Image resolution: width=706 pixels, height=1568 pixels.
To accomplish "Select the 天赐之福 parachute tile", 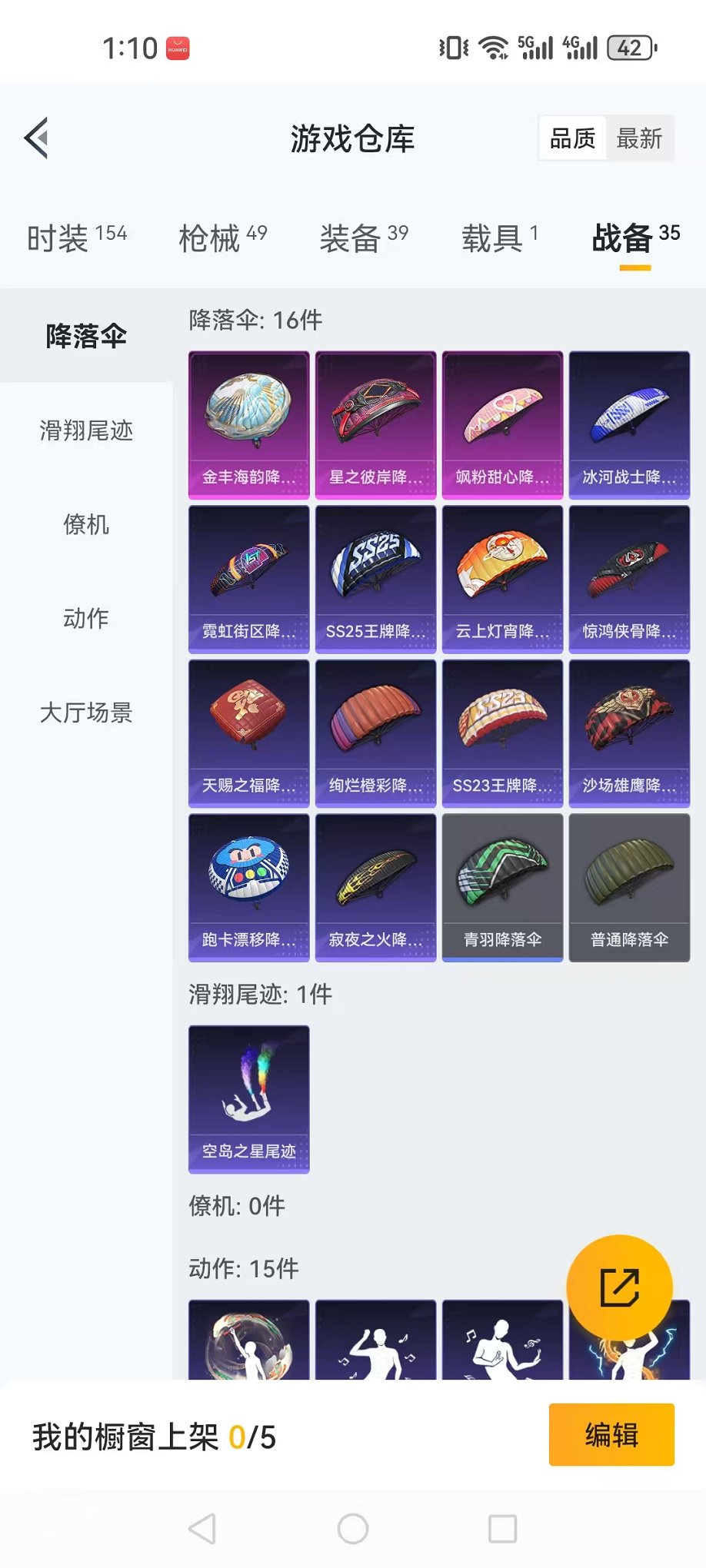I will [249, 733].
